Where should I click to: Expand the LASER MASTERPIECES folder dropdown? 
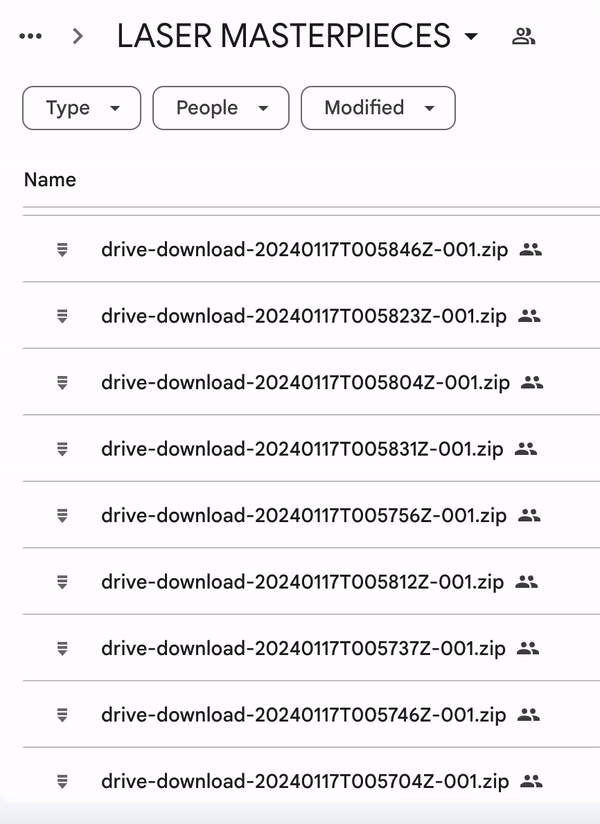(471, 38)
